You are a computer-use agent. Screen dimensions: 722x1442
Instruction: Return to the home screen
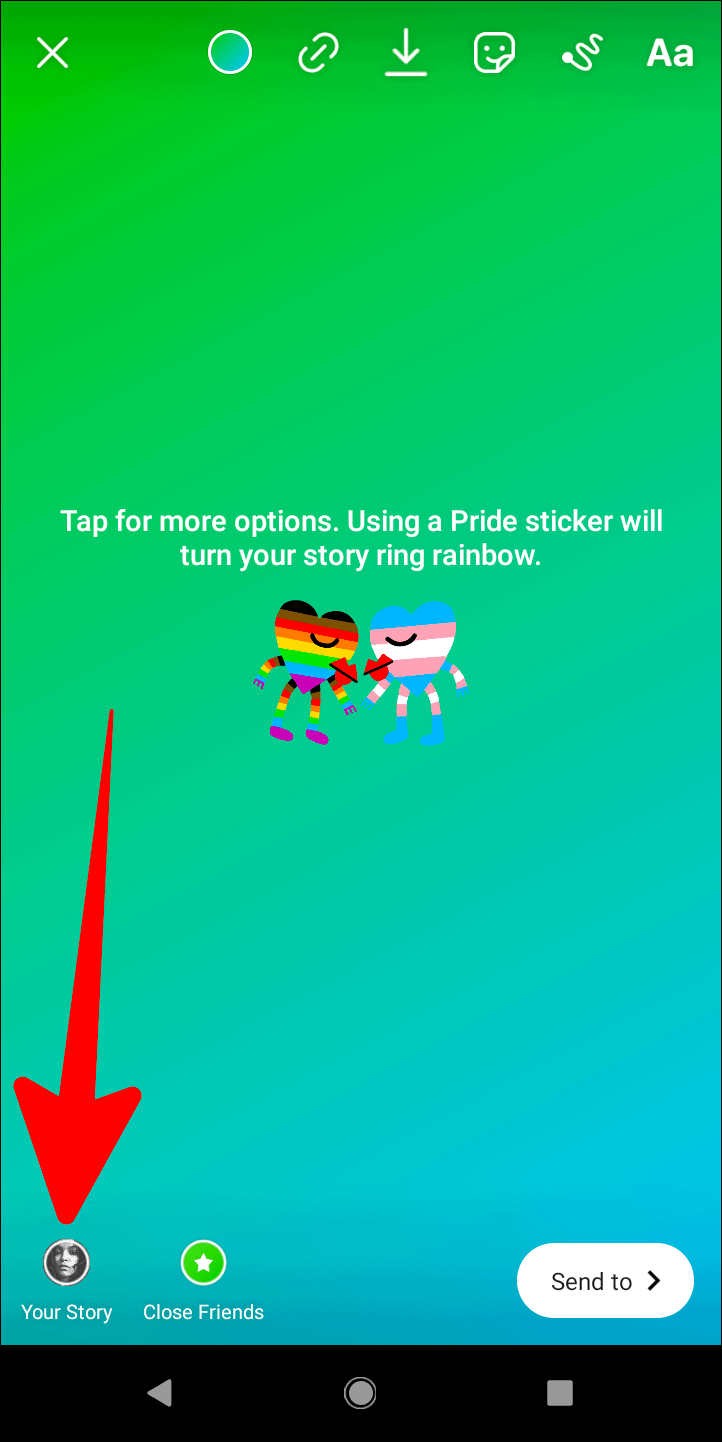(x=360, y=1392)
